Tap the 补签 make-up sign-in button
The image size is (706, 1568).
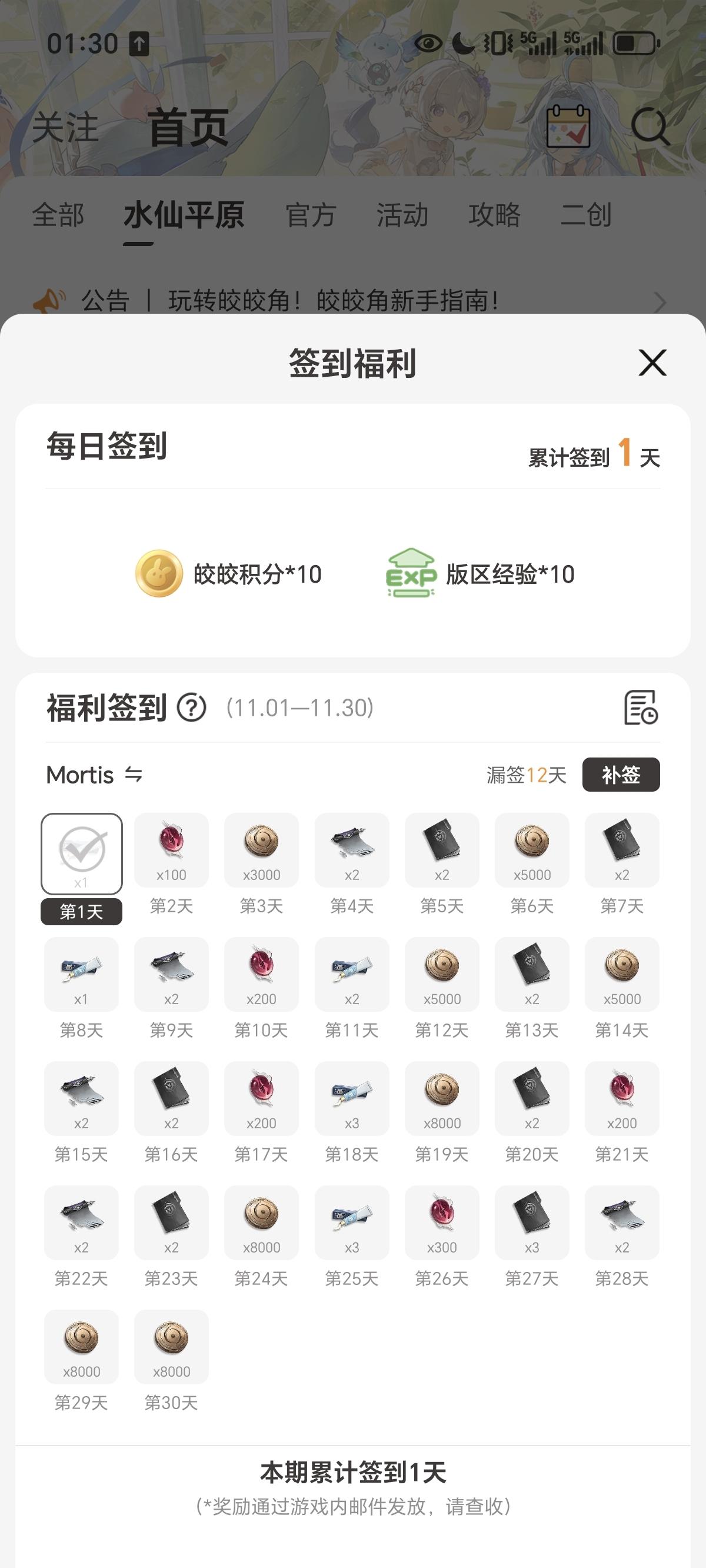pyautogui.click(x=621, y=774)
